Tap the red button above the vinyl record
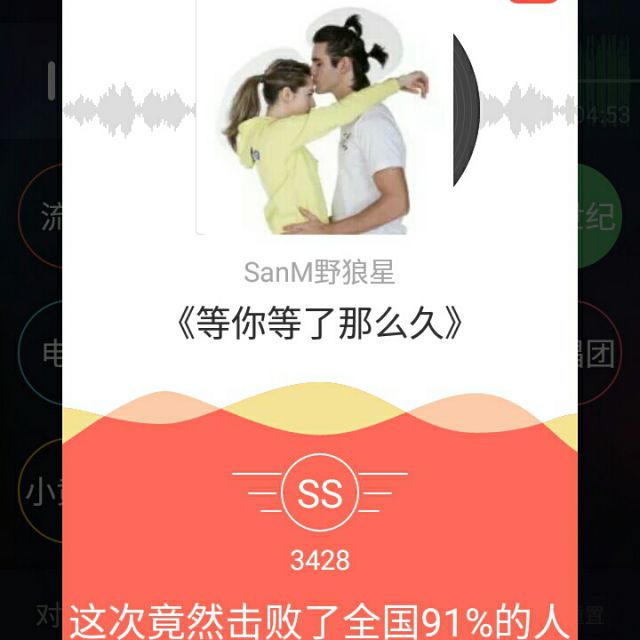 click(533, 2)
